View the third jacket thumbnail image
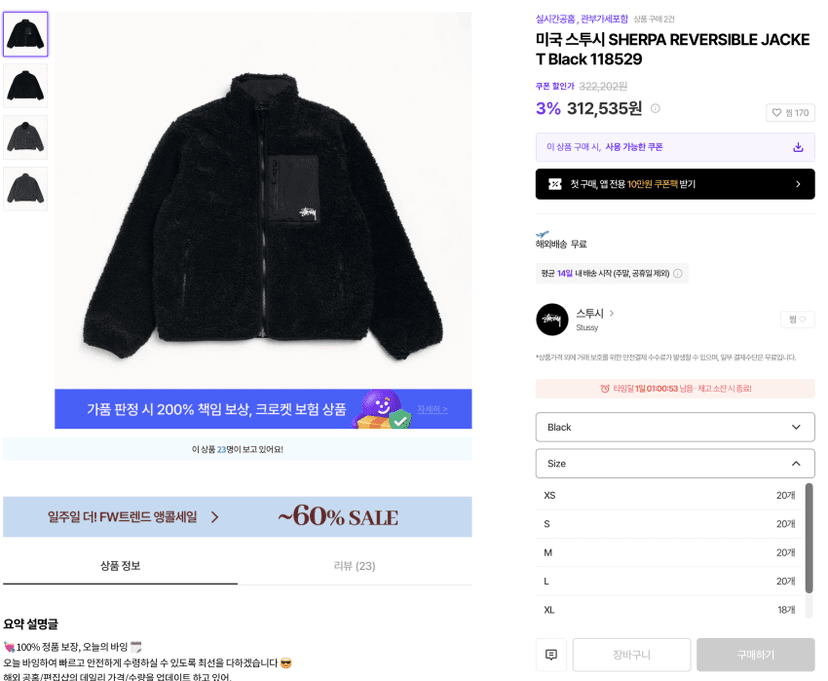Screen dimensions: 828x681 25,137
